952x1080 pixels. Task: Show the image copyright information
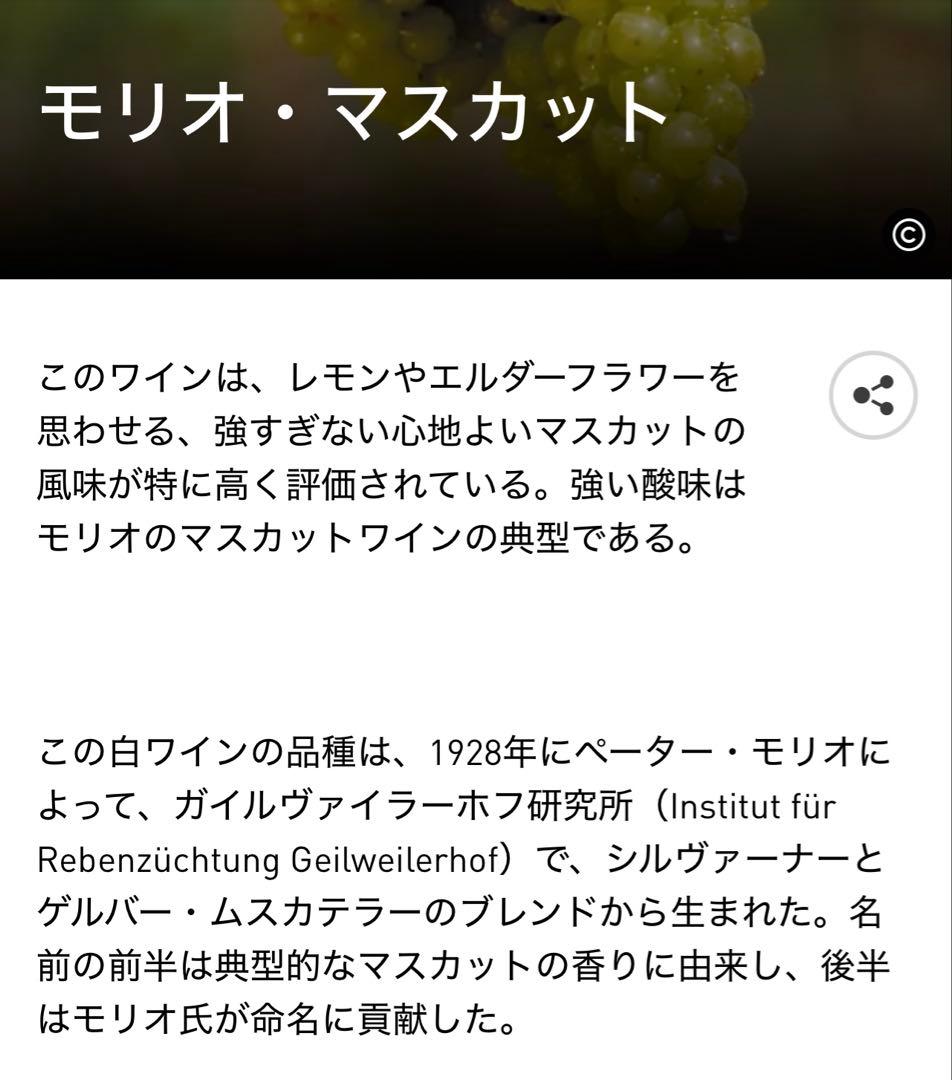[908, 235]
